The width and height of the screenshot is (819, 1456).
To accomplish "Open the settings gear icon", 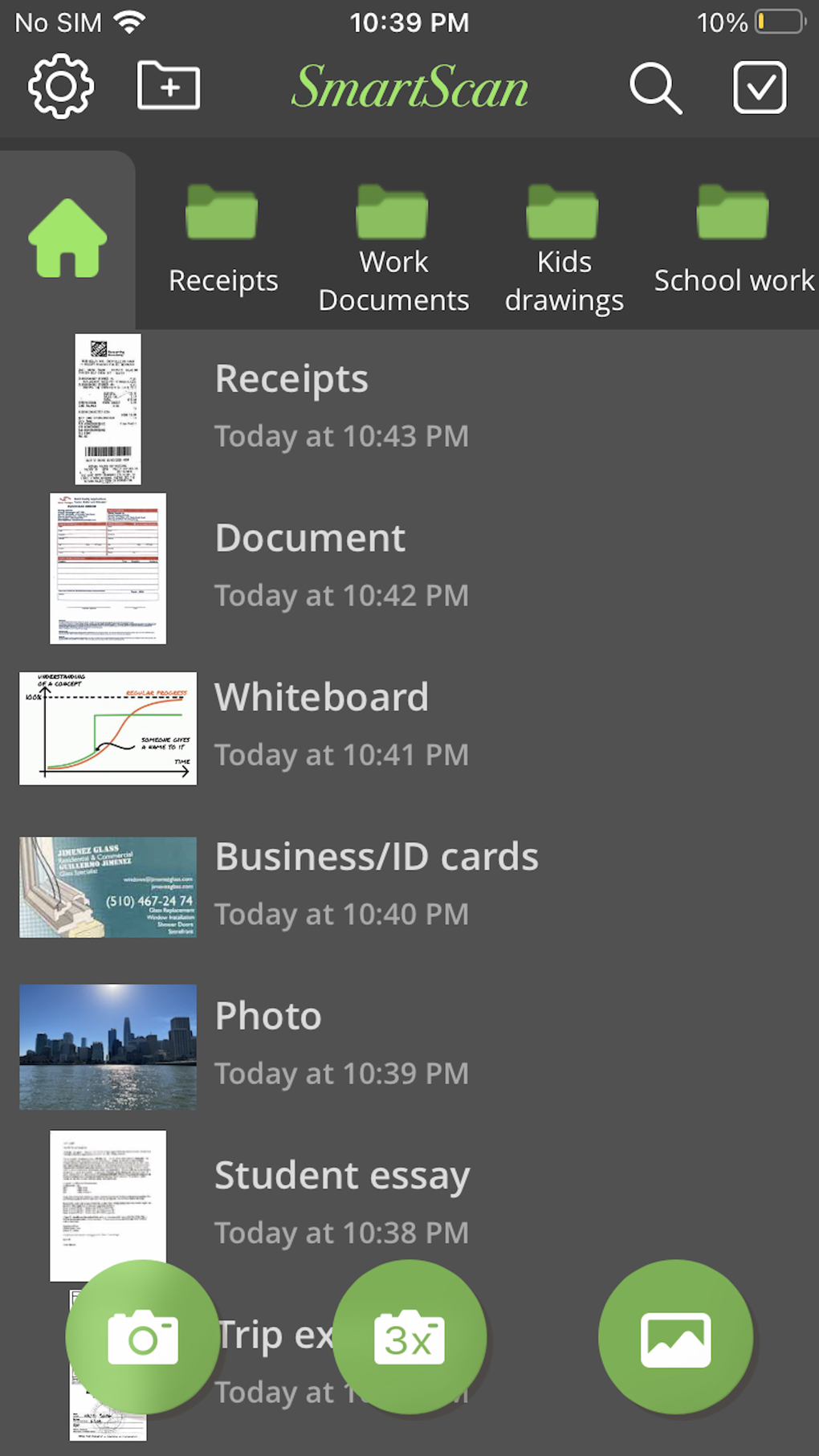I will point(58,86).
